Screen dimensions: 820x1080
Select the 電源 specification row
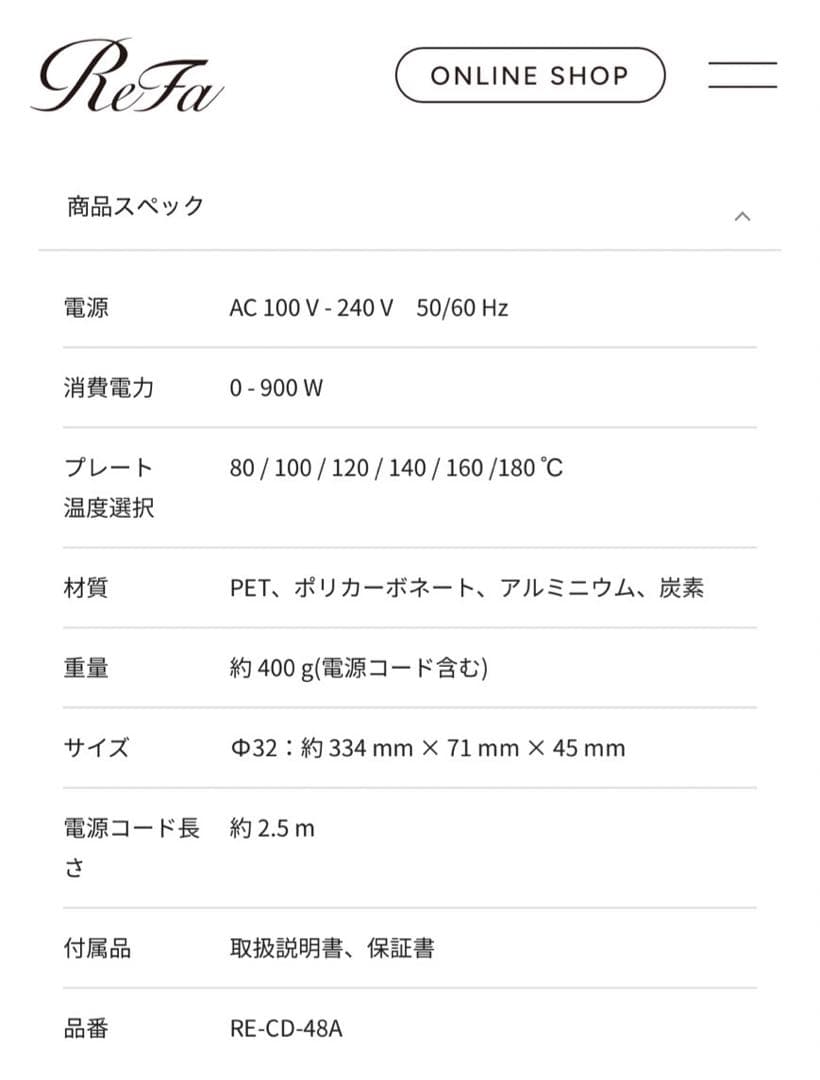88,307
